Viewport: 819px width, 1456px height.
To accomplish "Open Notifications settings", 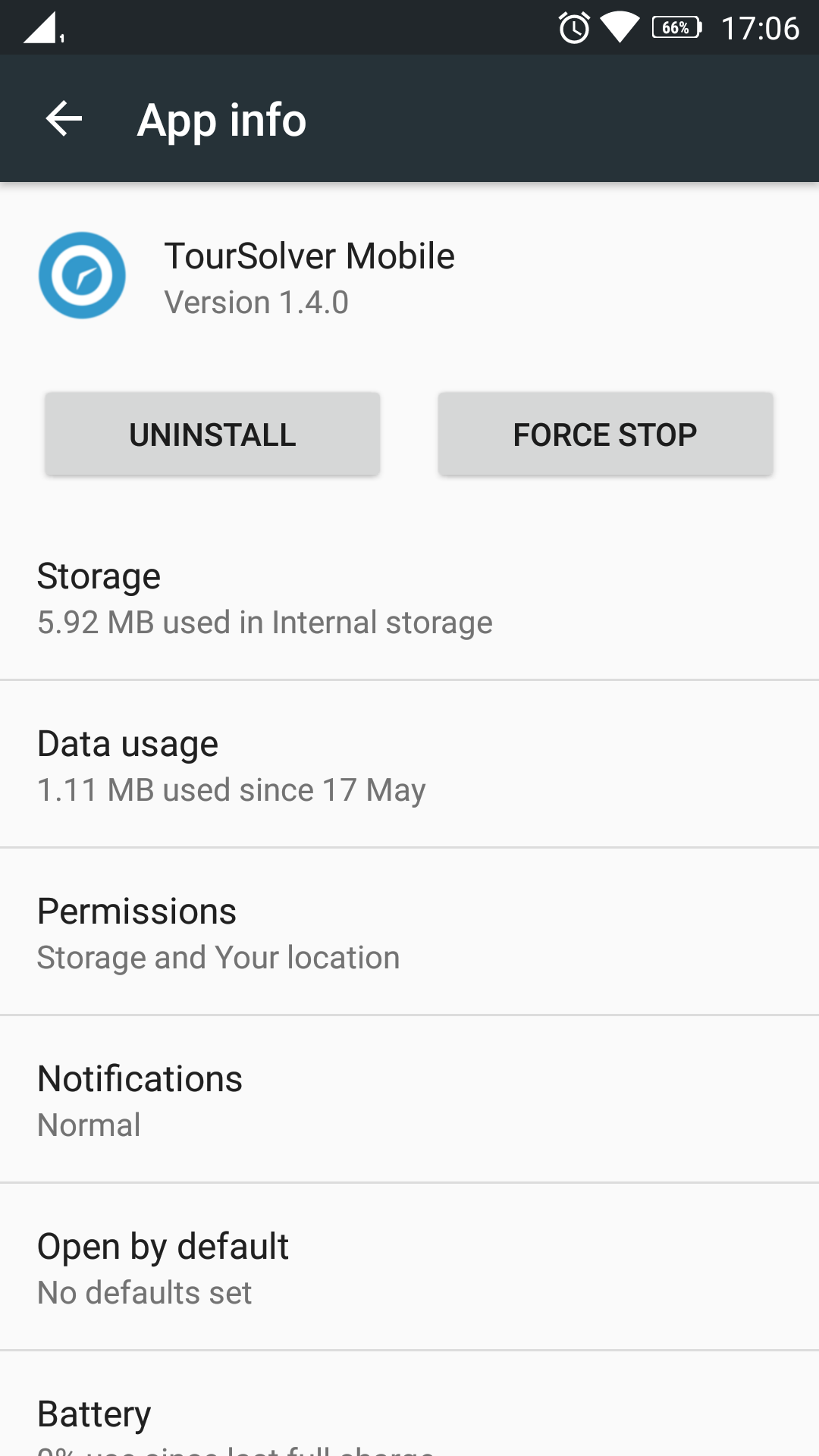I will click(x=409, y=1100).
